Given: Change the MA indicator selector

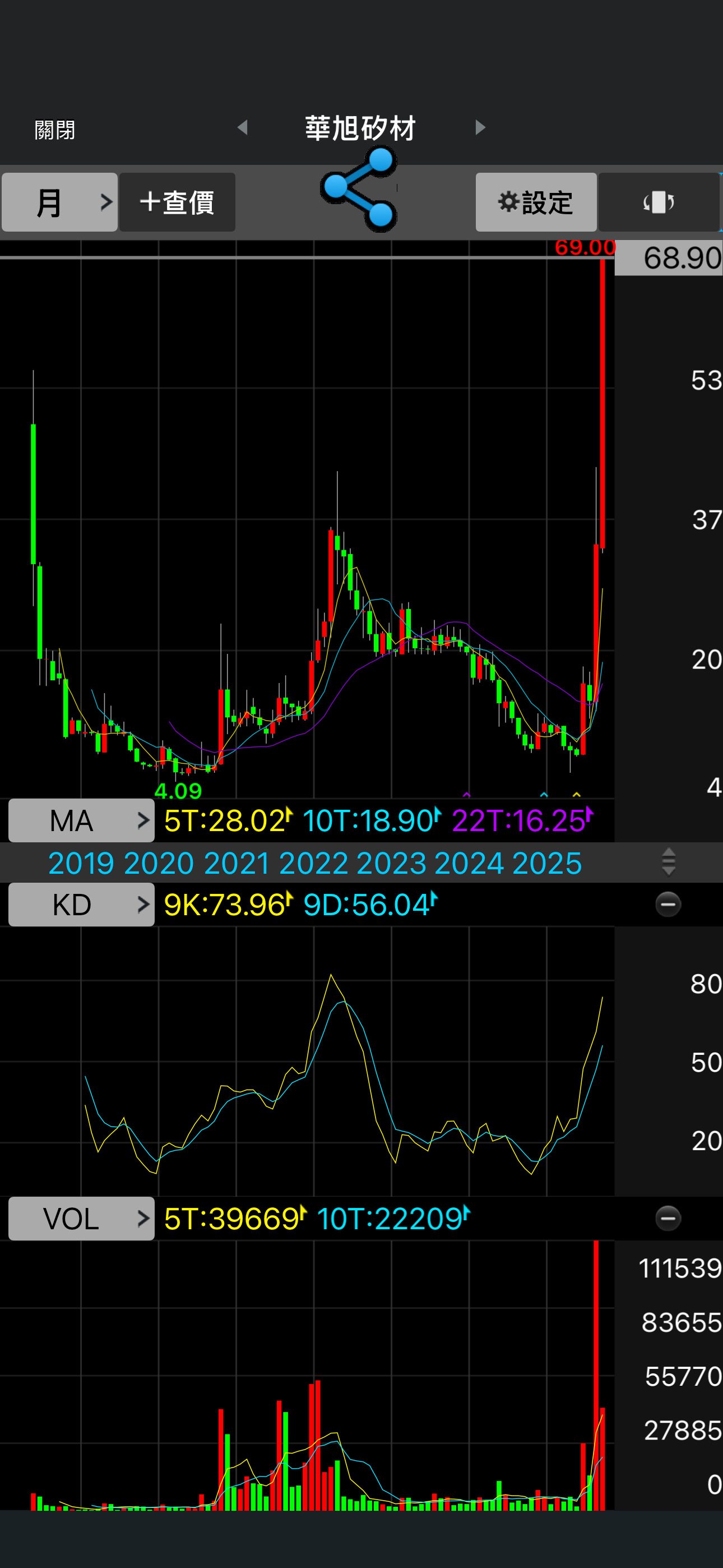Looking at the screenshot, I should point(81,820).
